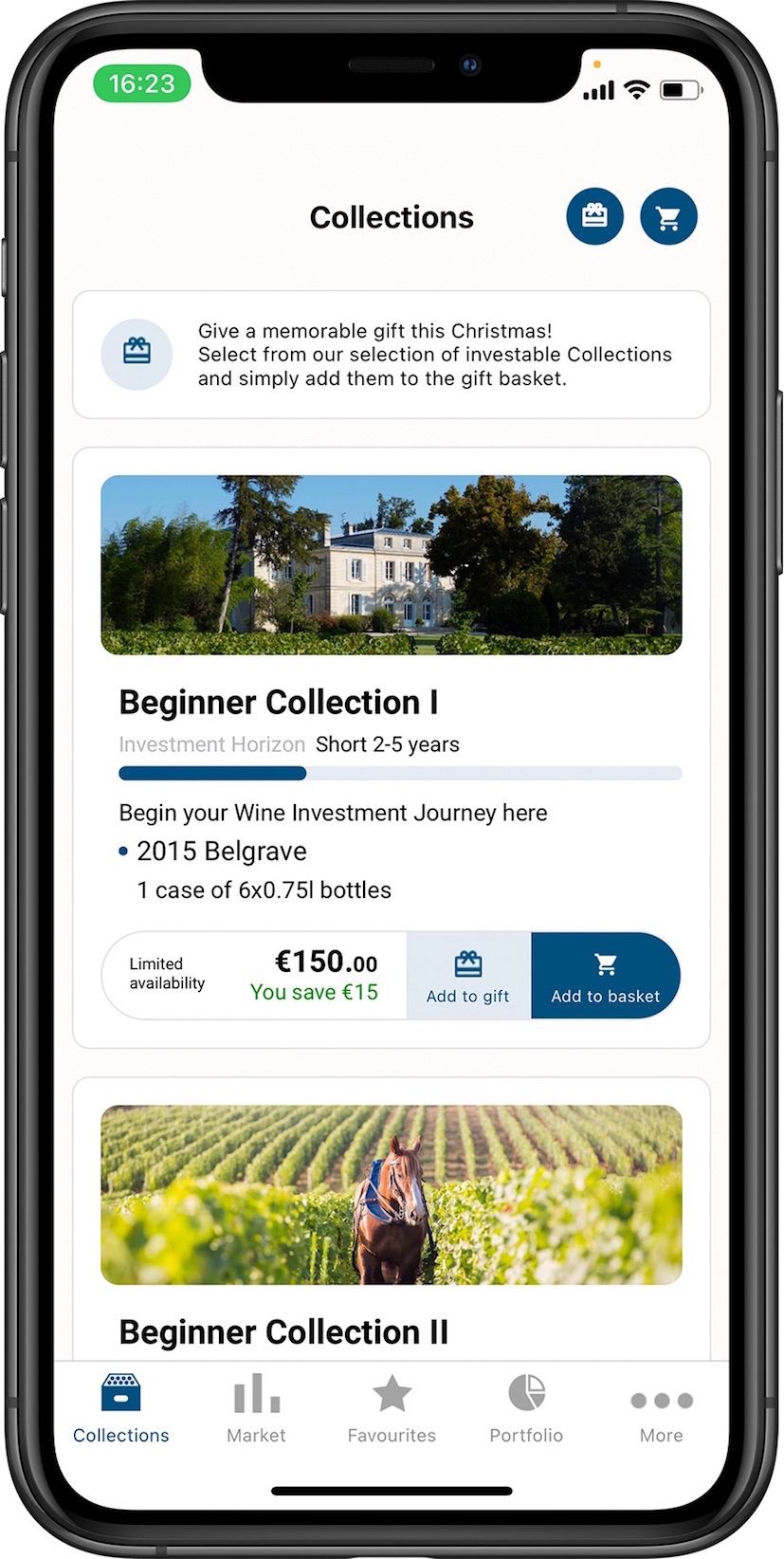Switch to the Market tab
Image resolution: width=784 pixels, height=1559 pixels.
256,1408
